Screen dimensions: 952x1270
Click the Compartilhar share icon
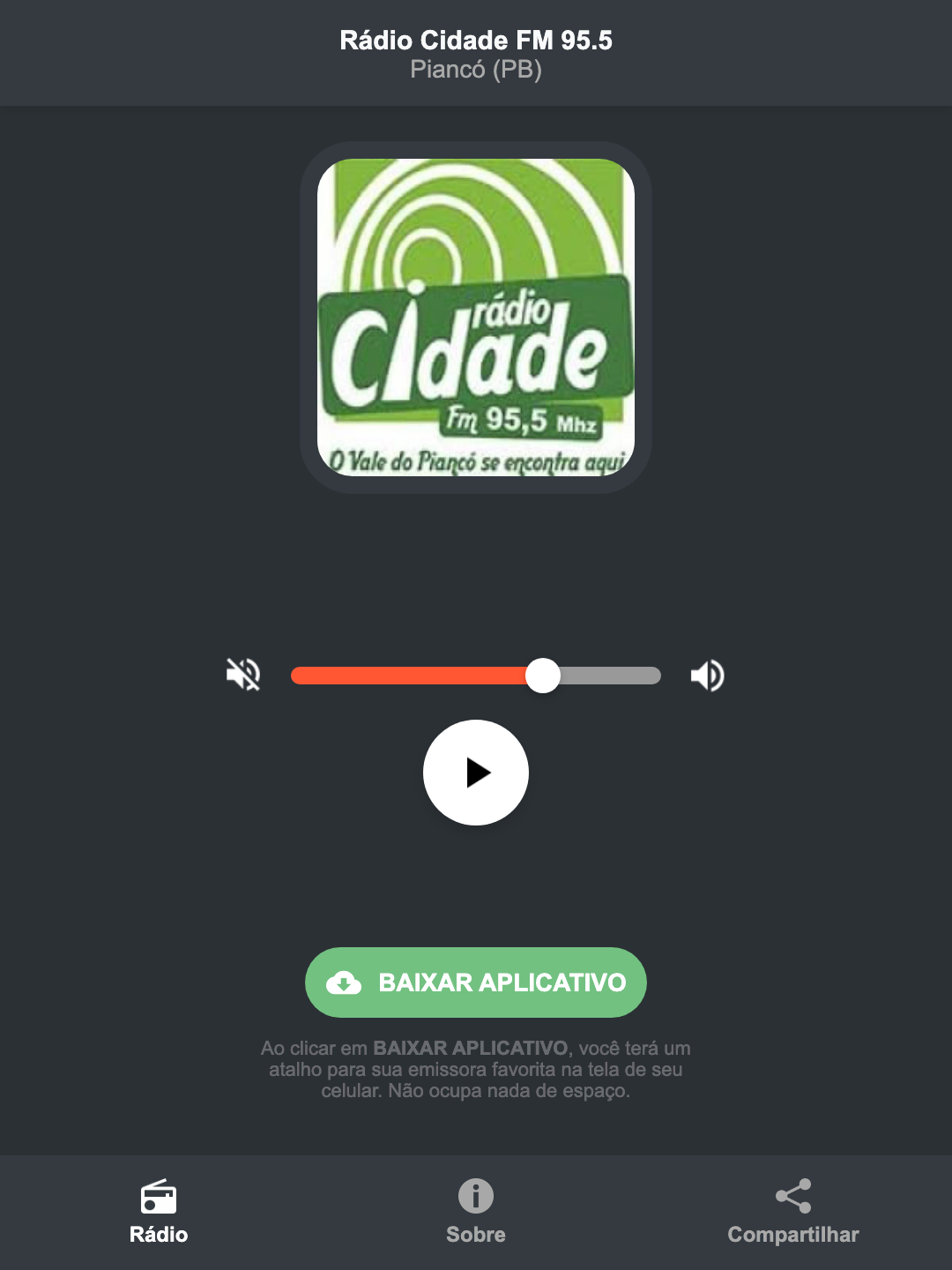click(x=792, y=1196)
